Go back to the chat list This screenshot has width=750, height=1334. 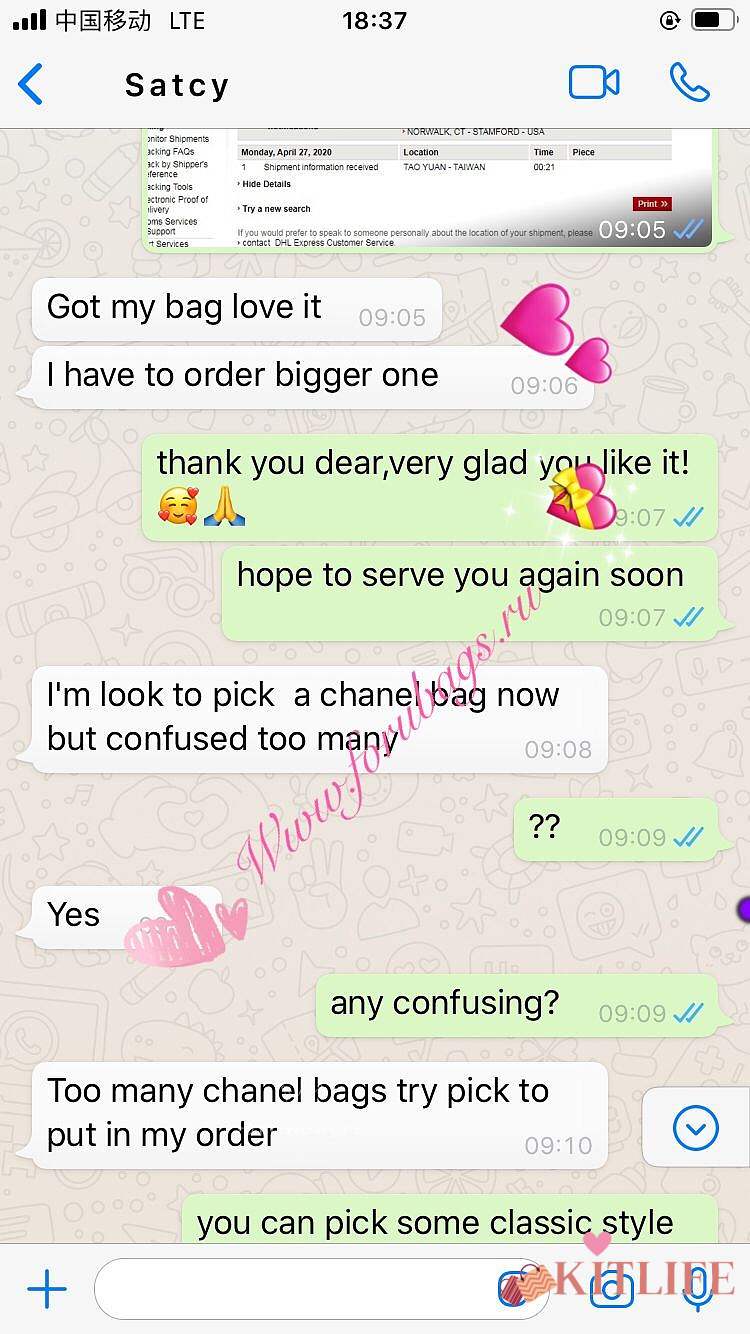32,84
